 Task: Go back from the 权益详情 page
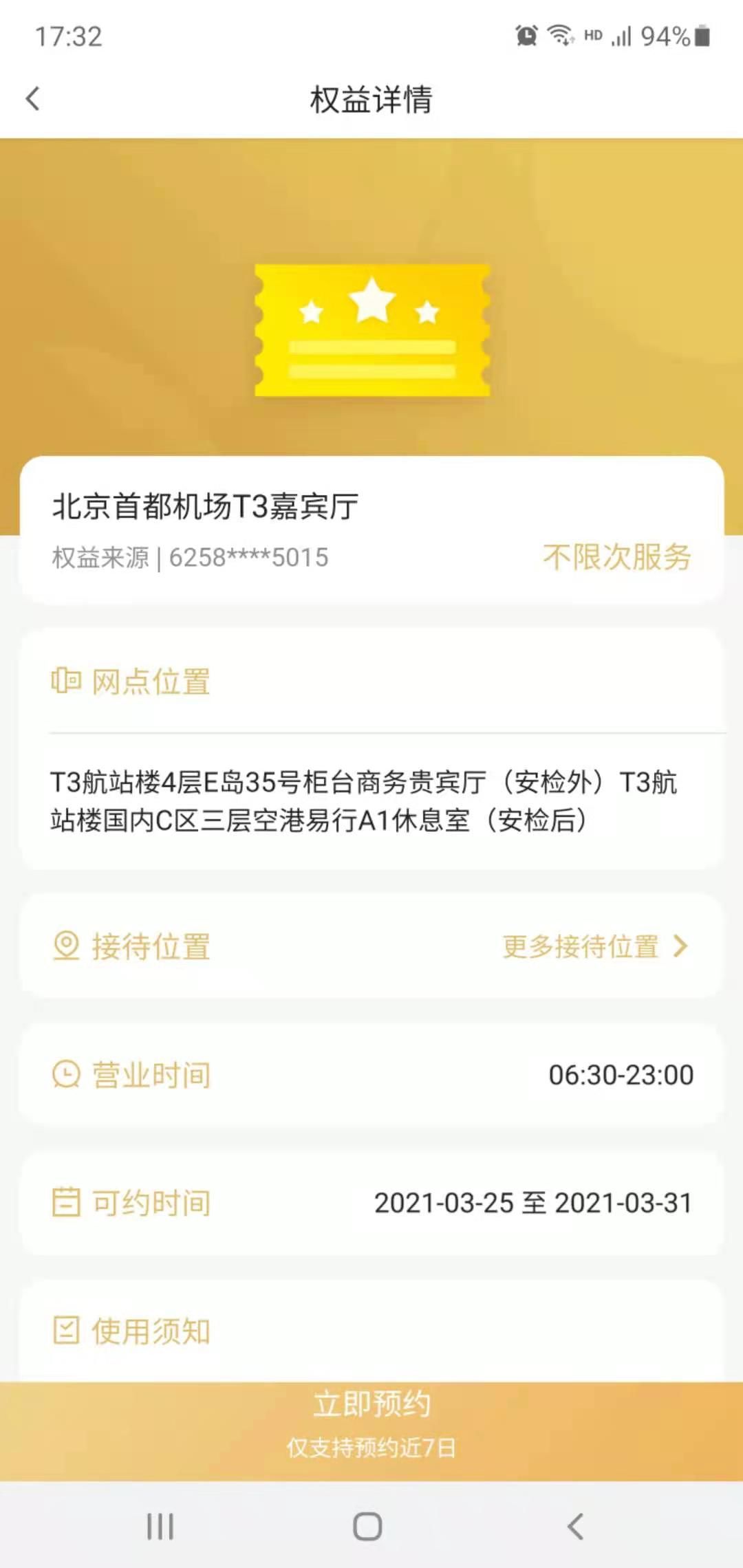click(x=33, y=99)
